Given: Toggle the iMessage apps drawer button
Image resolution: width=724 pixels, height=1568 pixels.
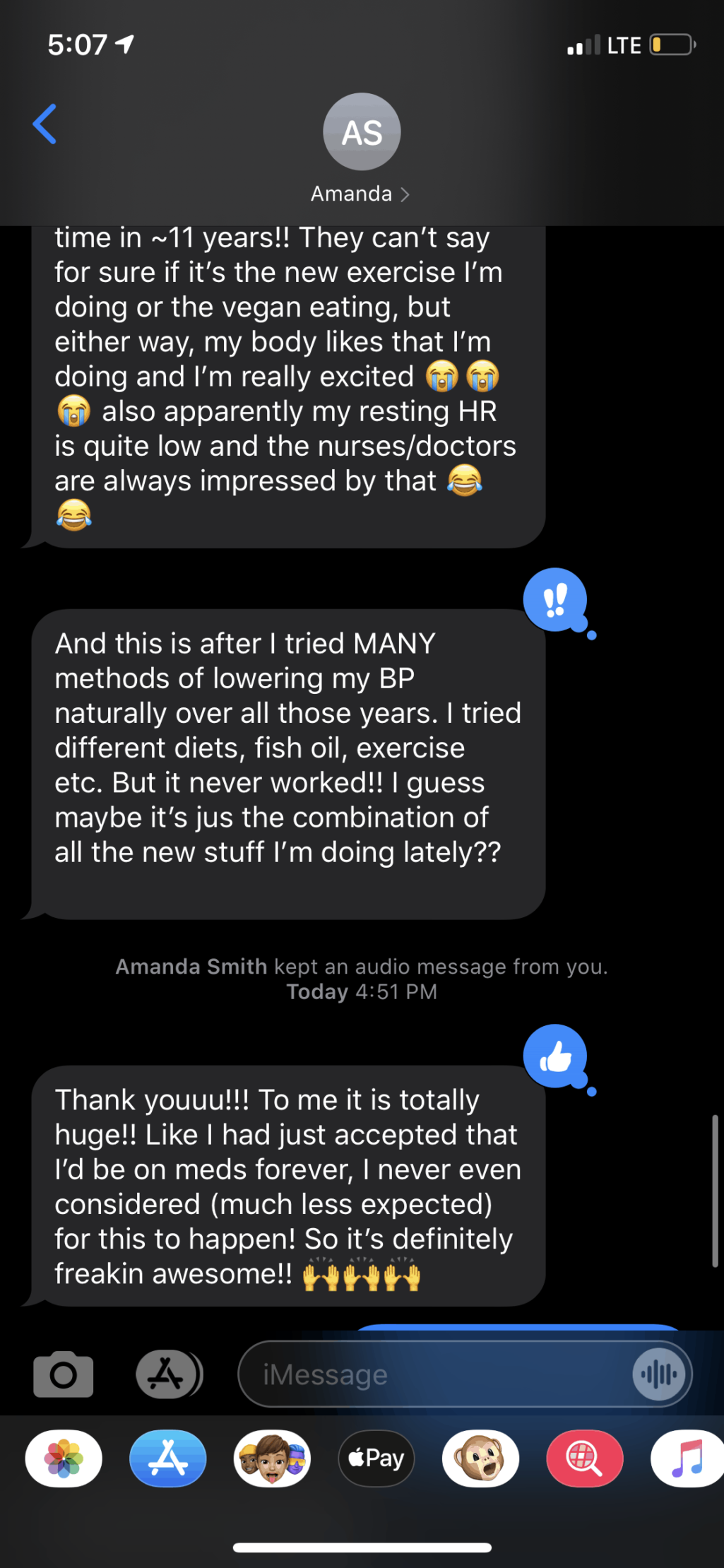Looking at the screenshot, I should pos(168,1374).
